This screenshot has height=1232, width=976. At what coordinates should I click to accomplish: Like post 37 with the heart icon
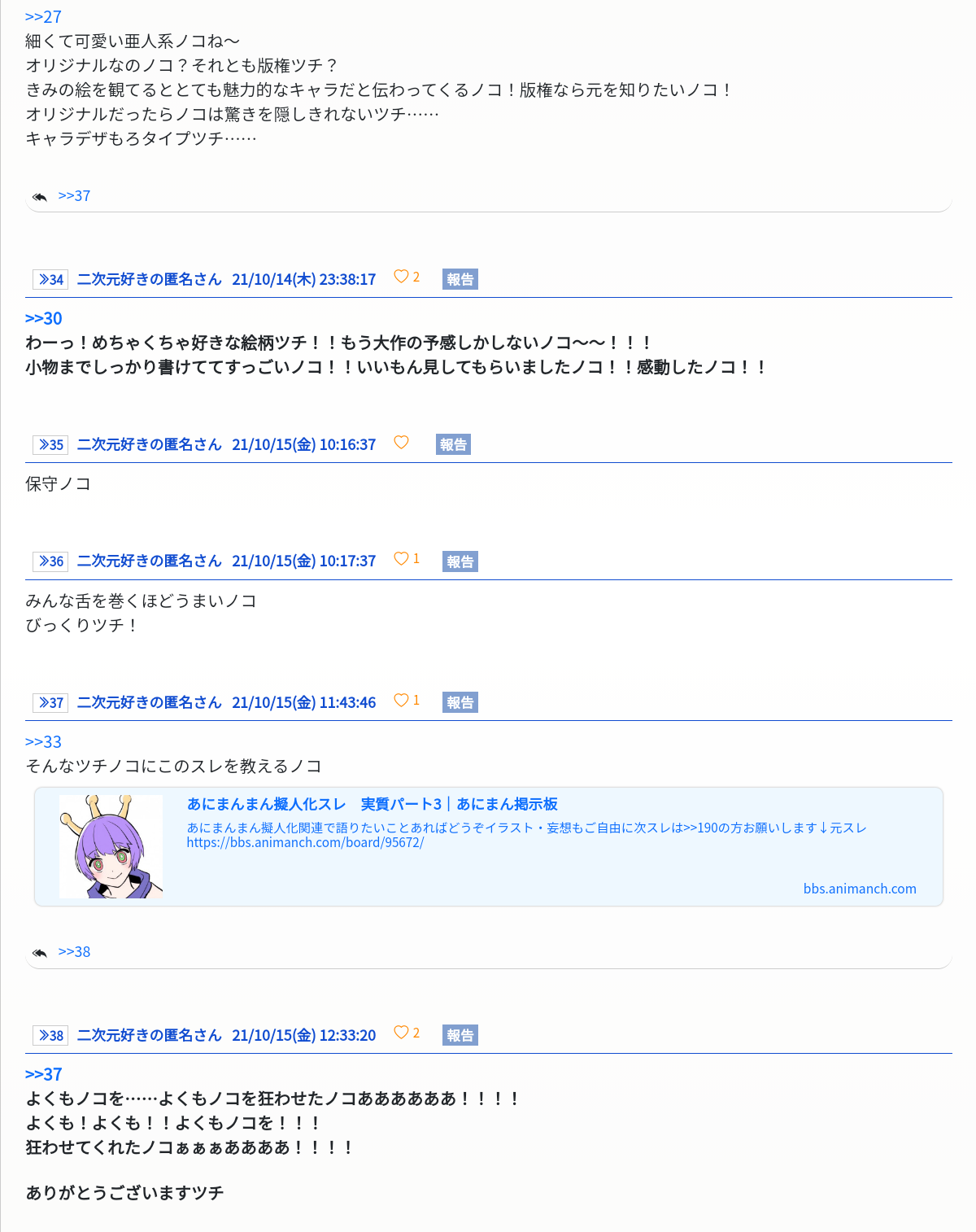[401, 700]
